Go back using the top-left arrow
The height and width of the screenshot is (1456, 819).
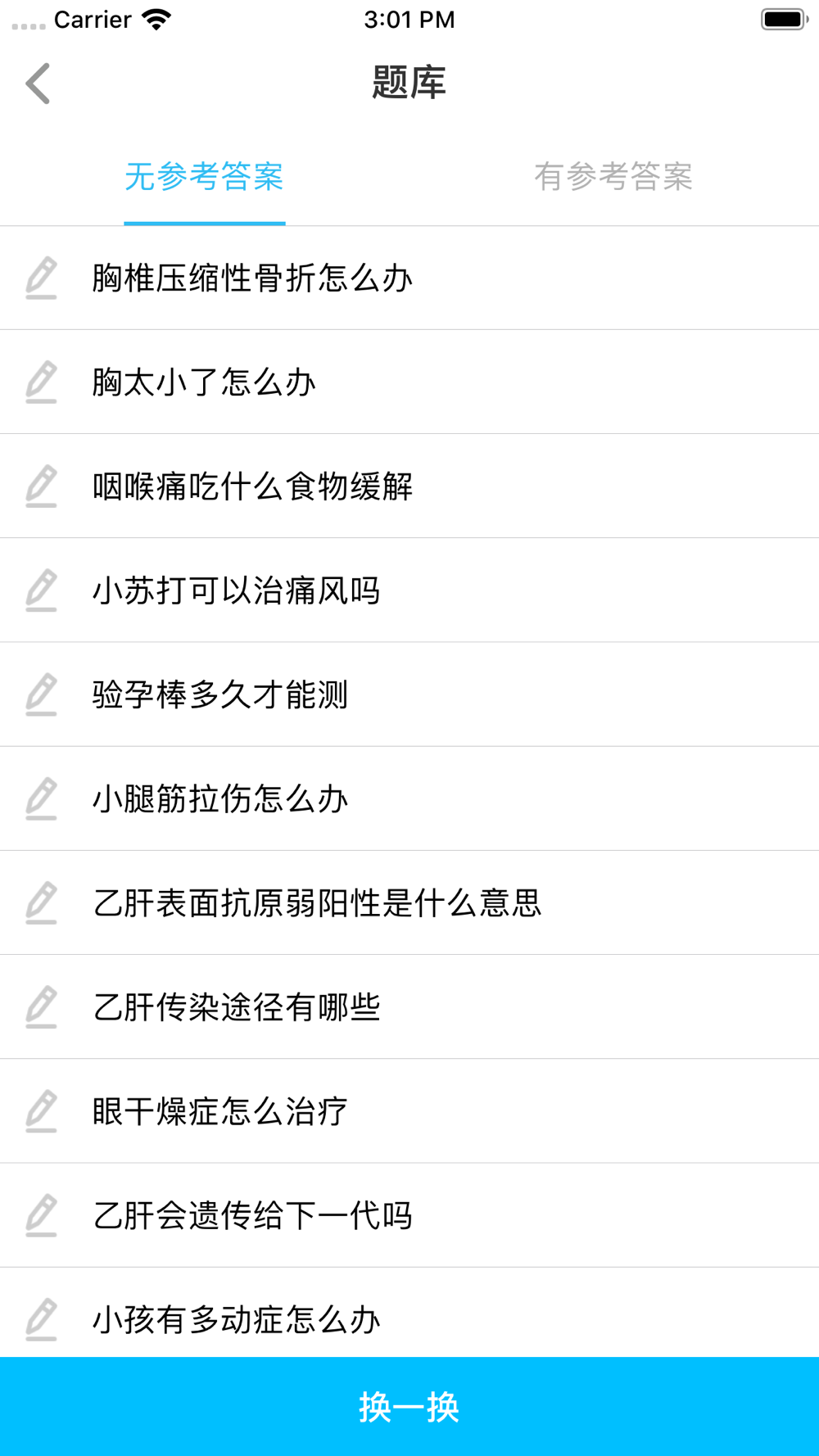pos(38,84)
